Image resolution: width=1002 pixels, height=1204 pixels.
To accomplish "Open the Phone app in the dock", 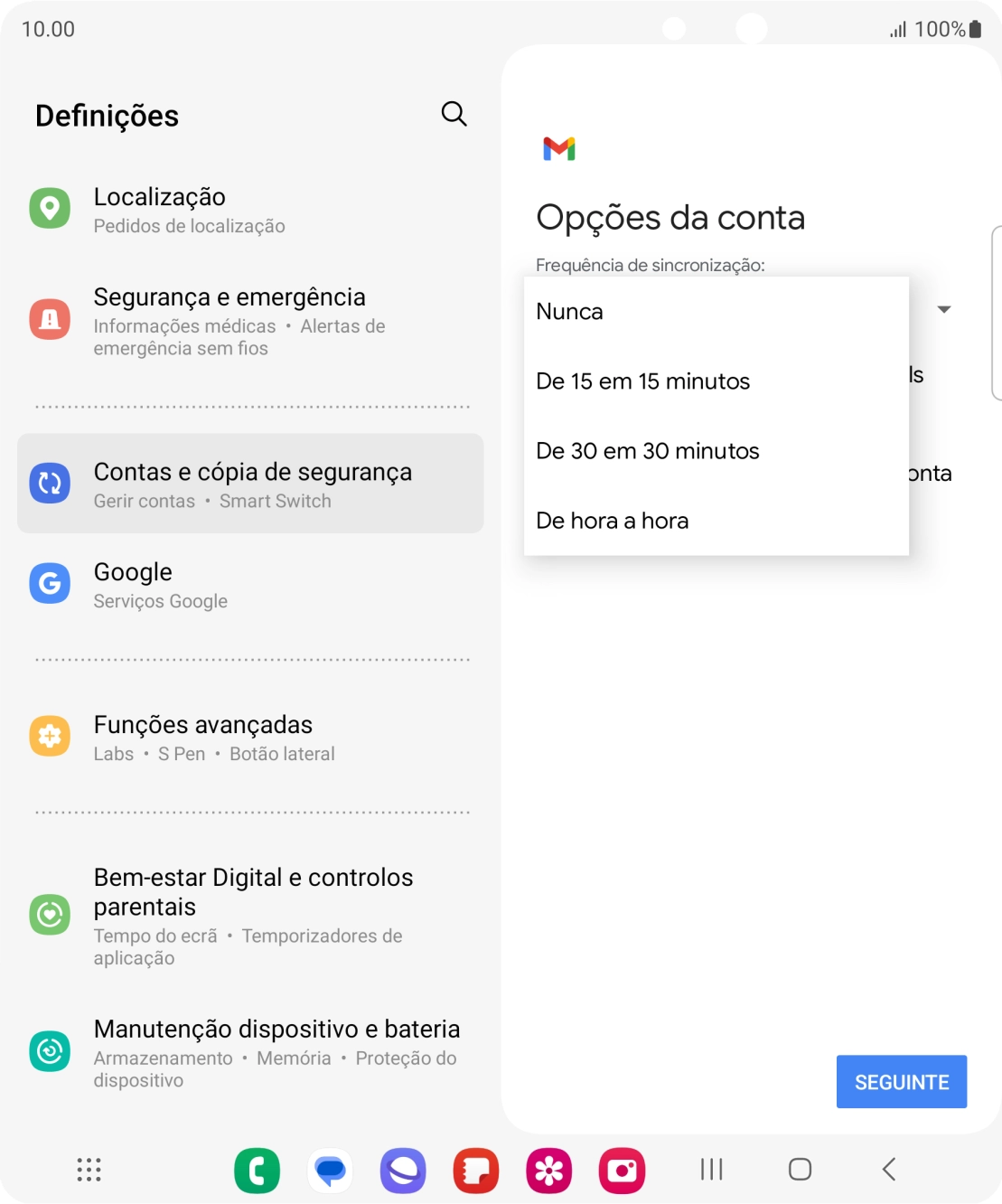I will pyautogui.click(x=258, y=1170).
